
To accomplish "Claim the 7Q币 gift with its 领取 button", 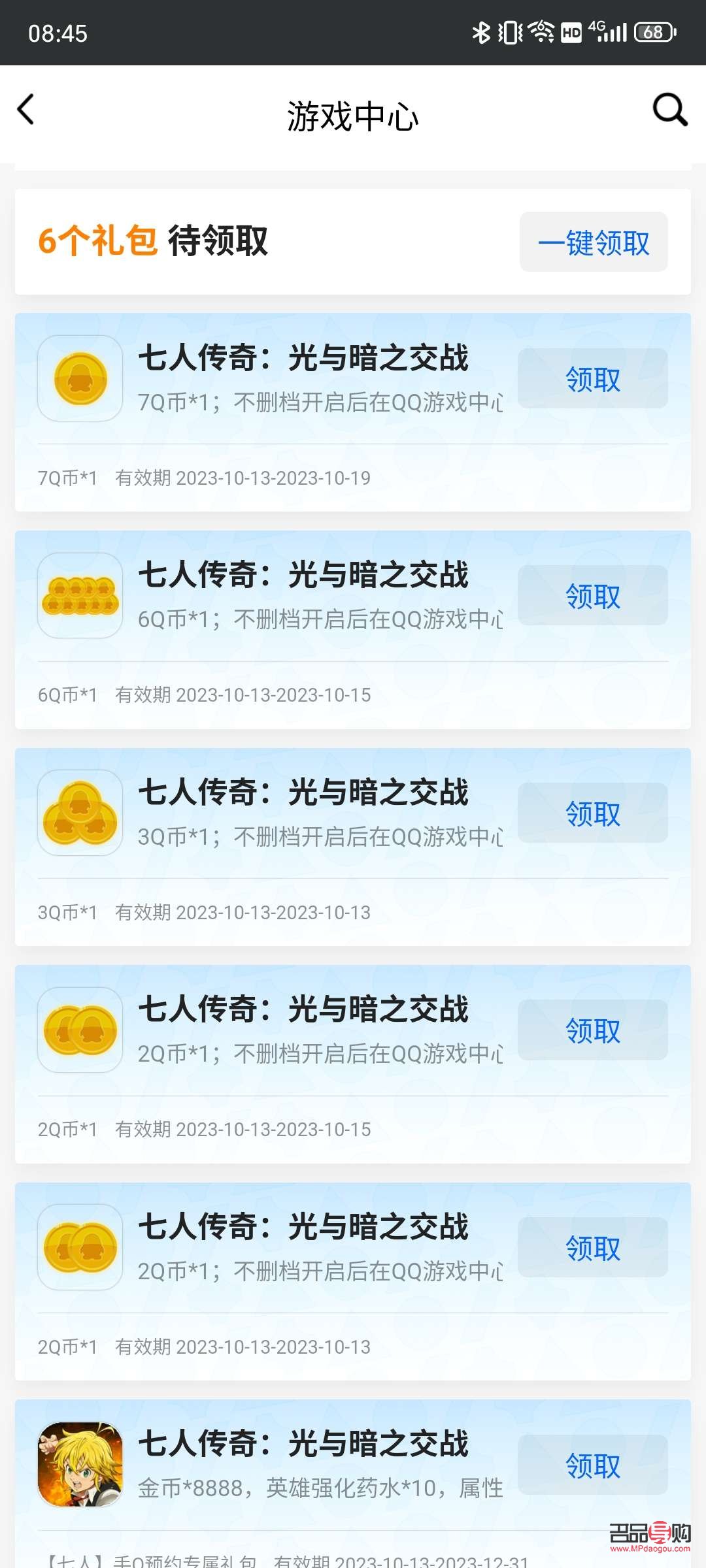I will point(592,379).
